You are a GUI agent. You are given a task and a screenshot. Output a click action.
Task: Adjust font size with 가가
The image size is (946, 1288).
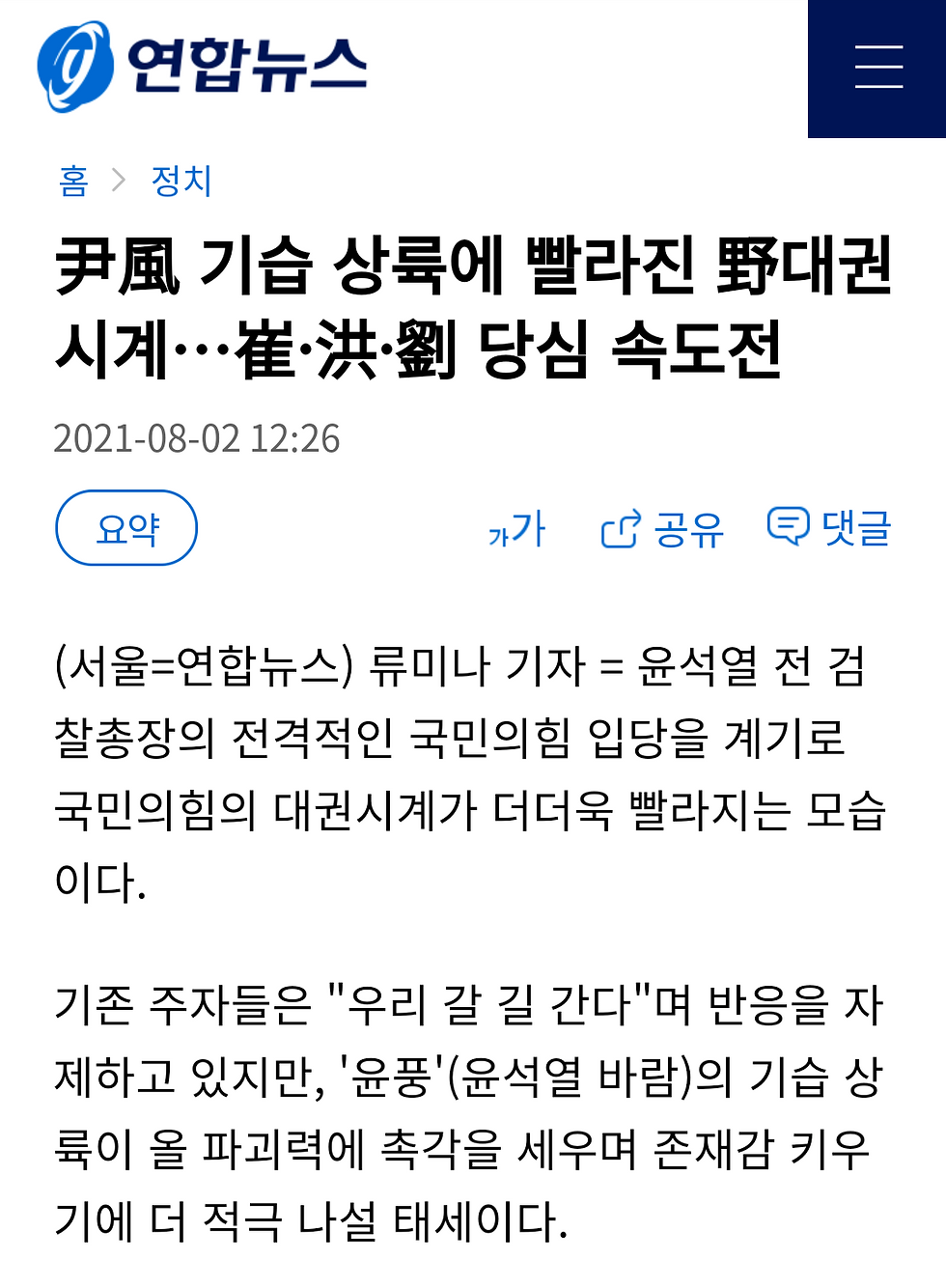(x=517, y=529)
